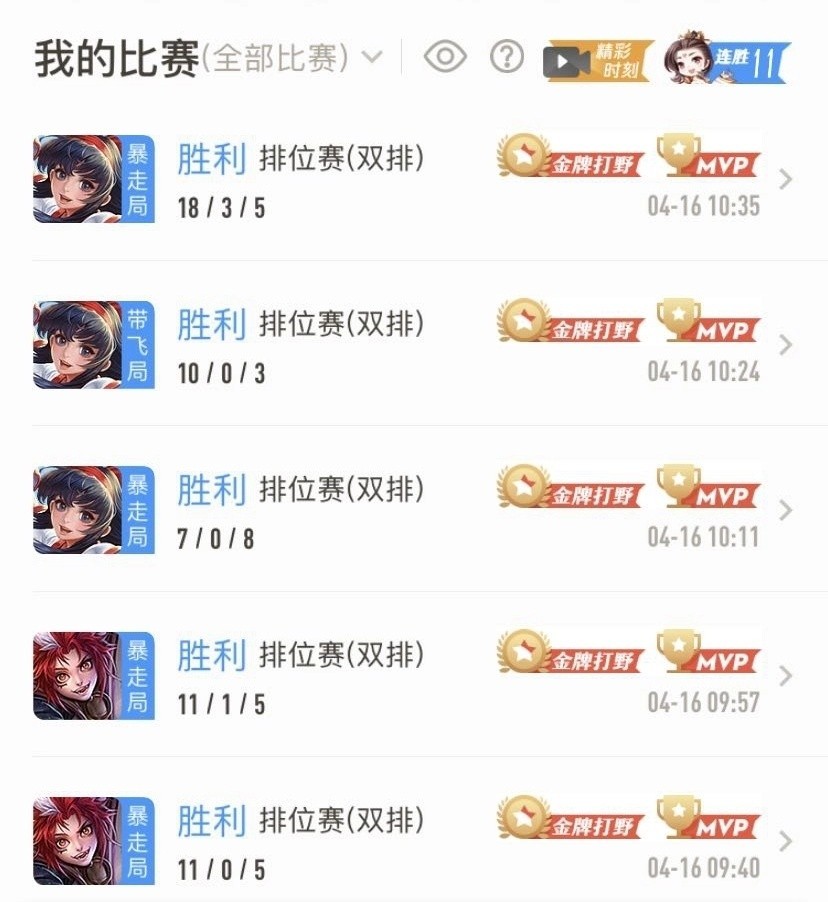Image resolution: width=828 pixels, height=902 pixels.
Task: Open the 11/0/5 match at 09:40
Action: 414,840
